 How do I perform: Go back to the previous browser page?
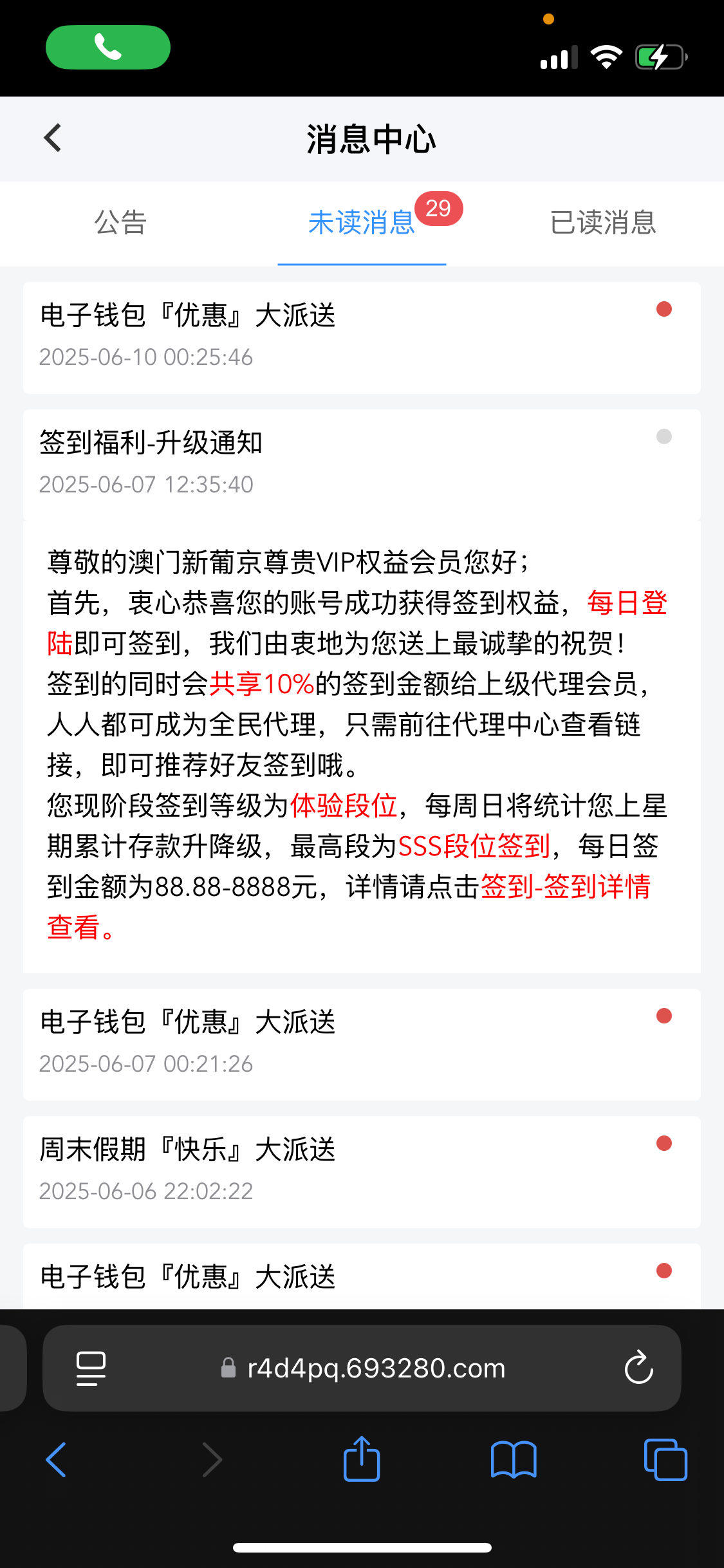coord(57,1459)
